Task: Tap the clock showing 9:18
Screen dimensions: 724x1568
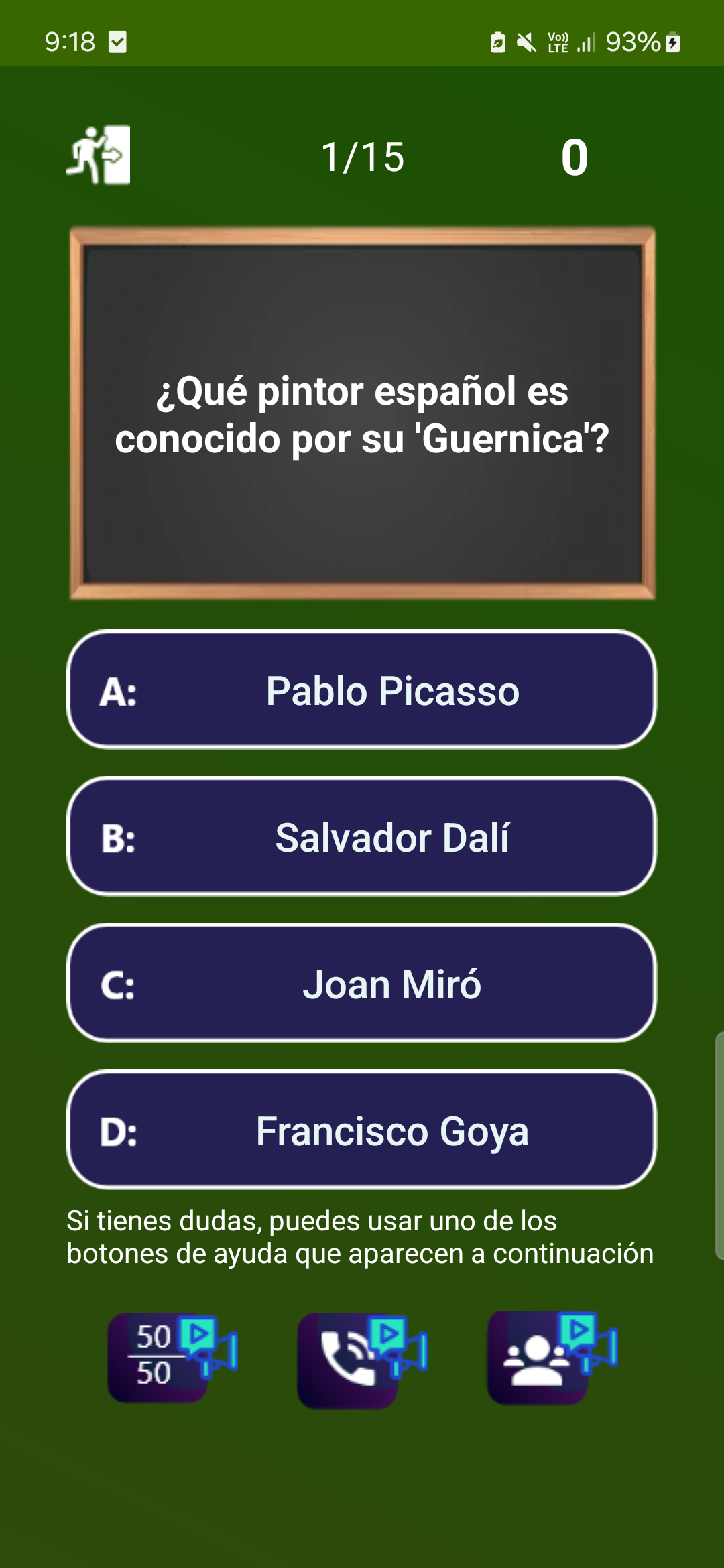Action: [x=71, y=42]
